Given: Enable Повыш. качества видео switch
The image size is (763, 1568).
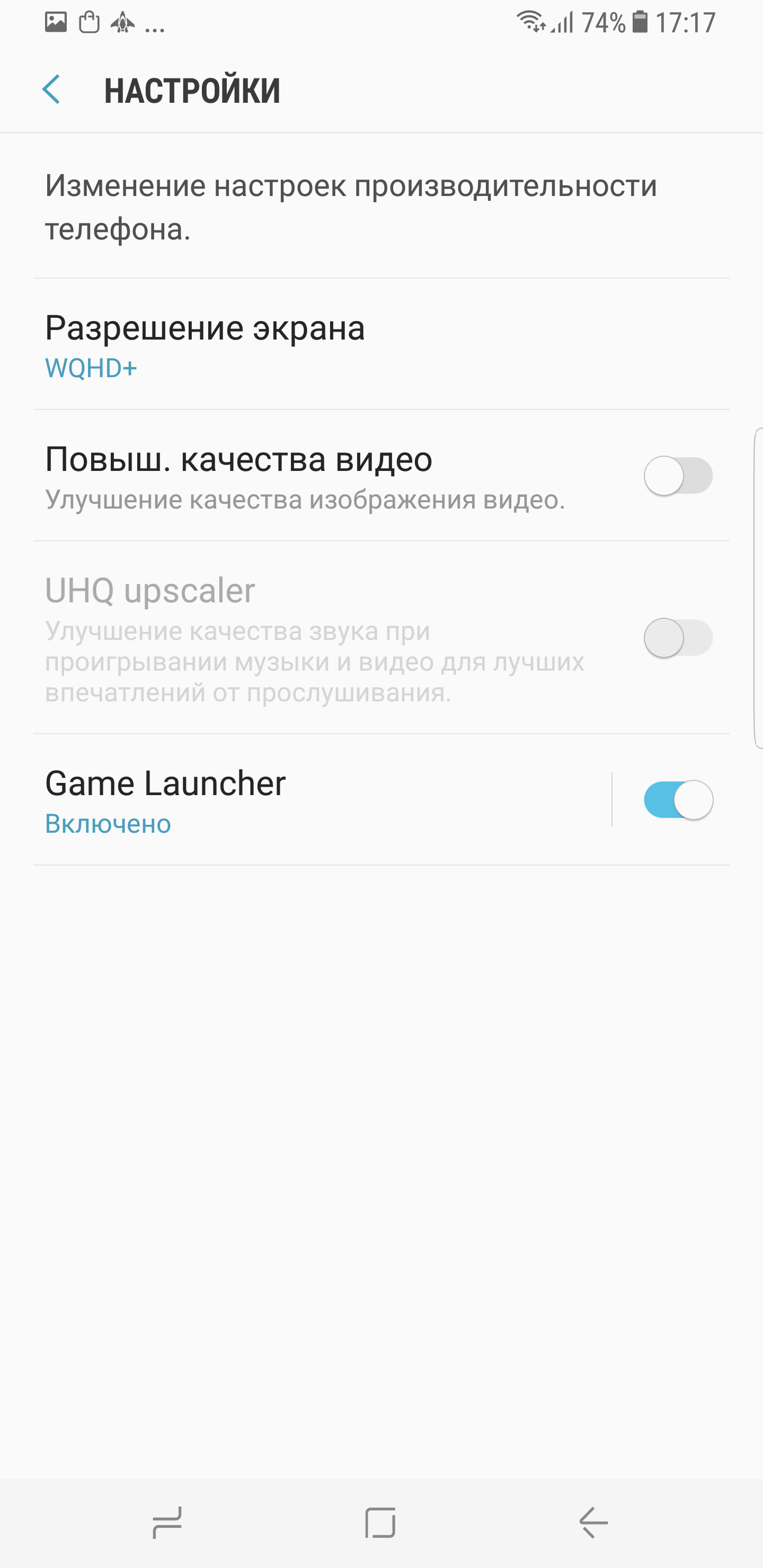Looking at the screenshot, I should [x=678, y=475].
